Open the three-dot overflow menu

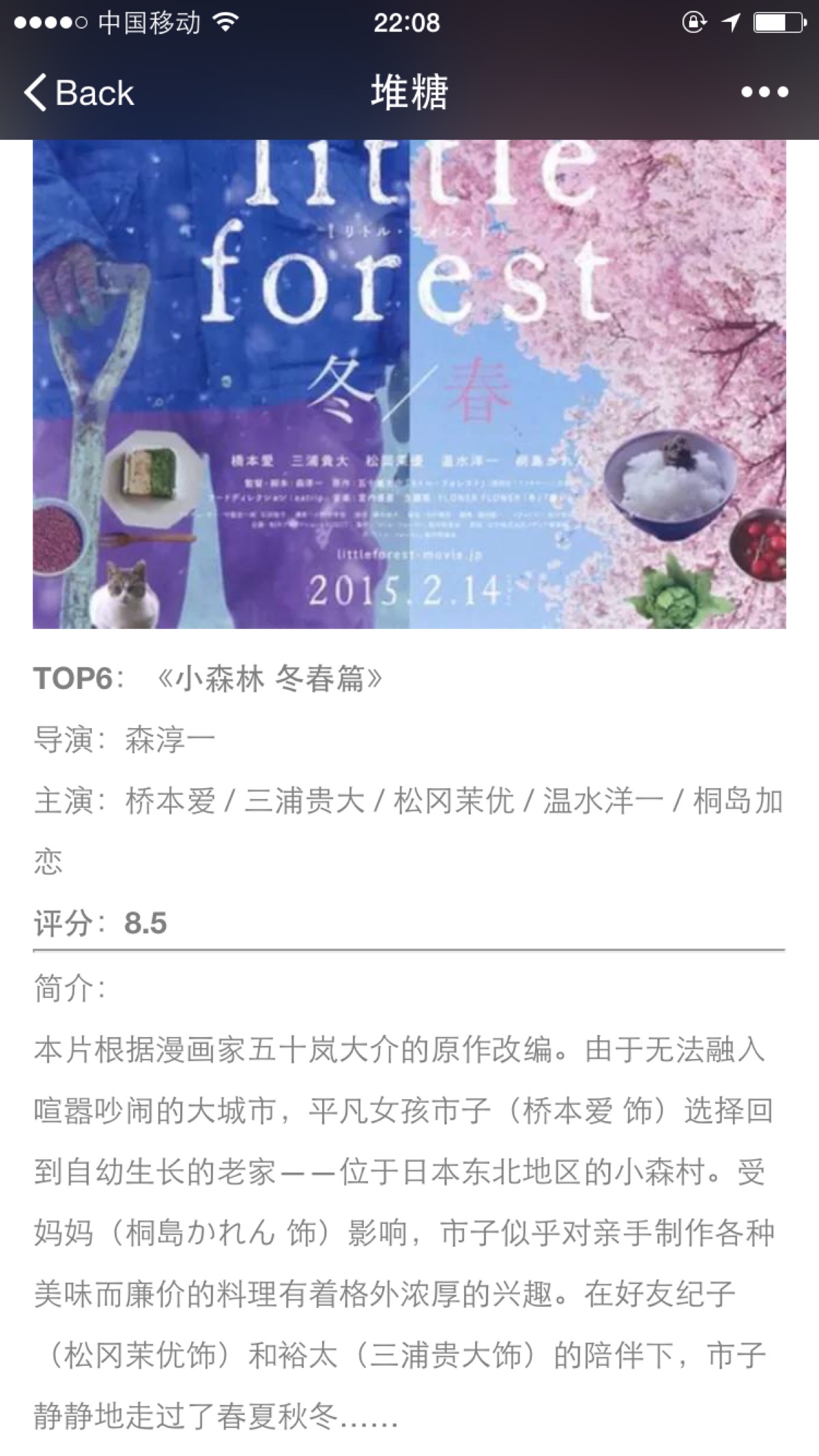[764, 92]
